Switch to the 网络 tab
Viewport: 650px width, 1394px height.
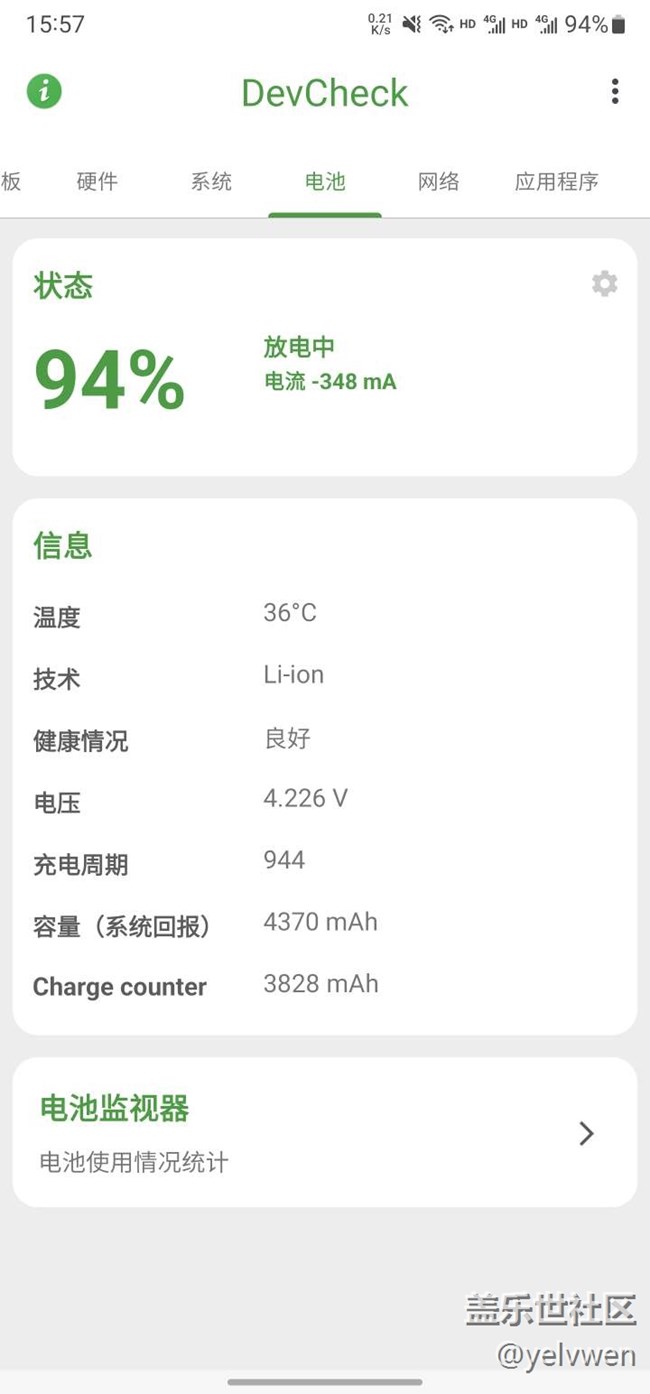click(439, 181)
